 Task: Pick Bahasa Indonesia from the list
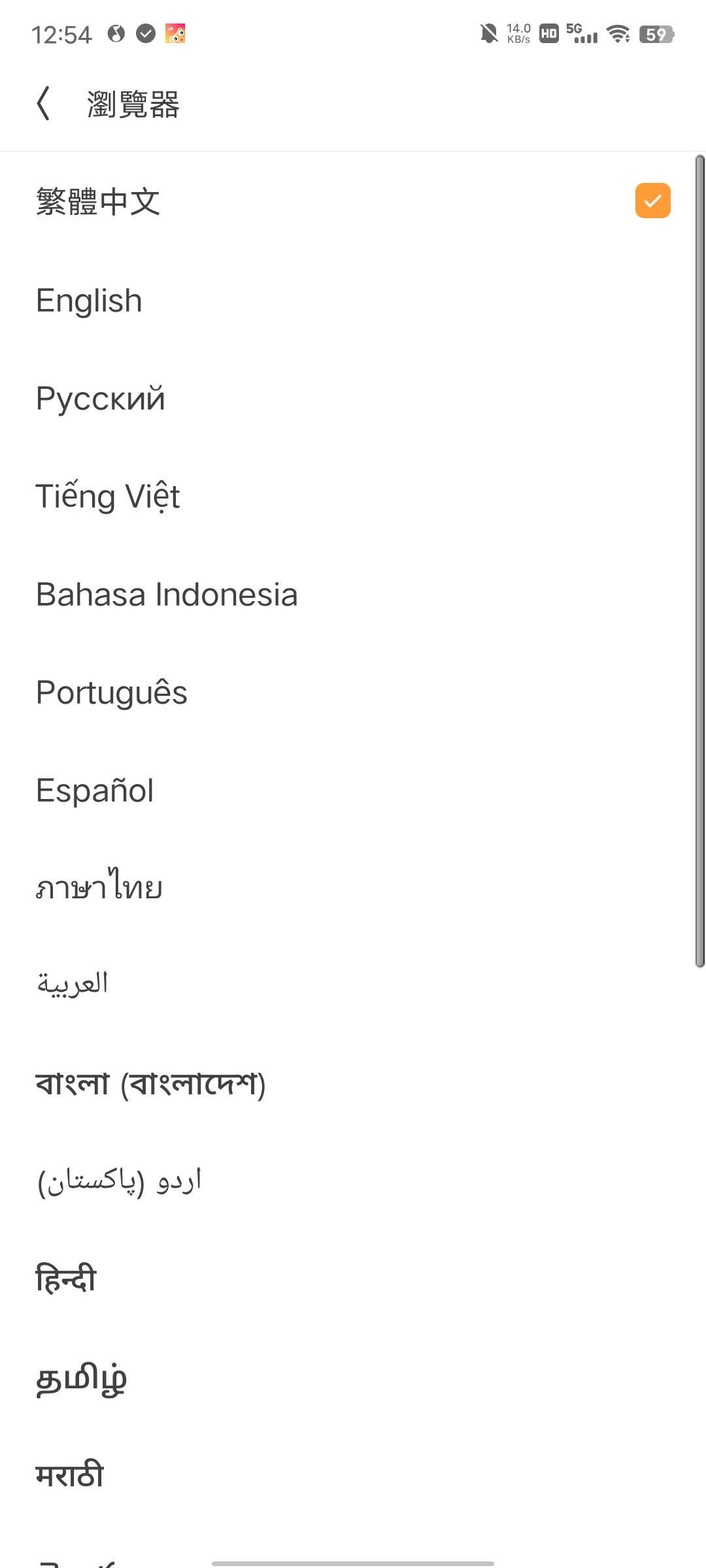pos(167,595)
